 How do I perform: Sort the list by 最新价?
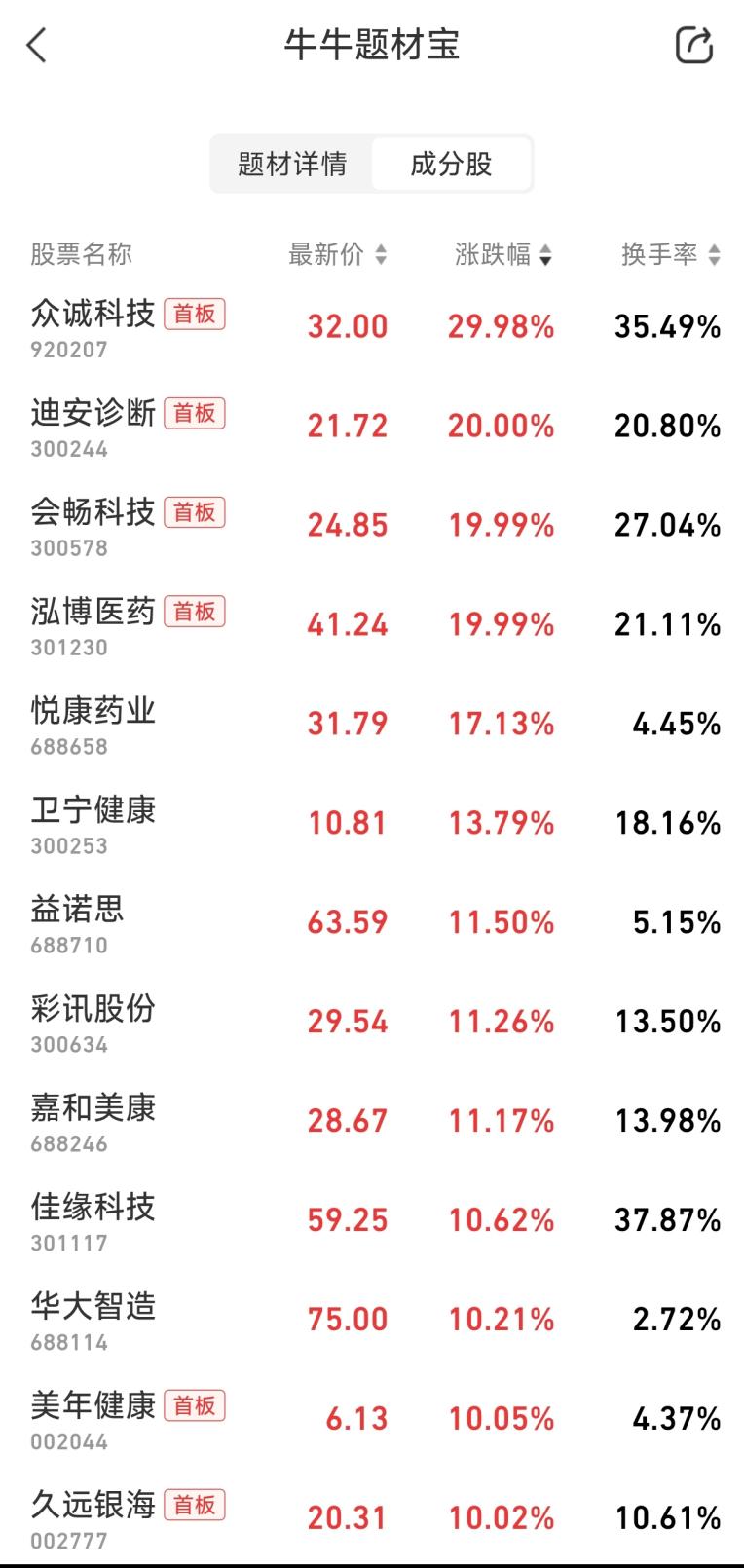coord(337,255)
